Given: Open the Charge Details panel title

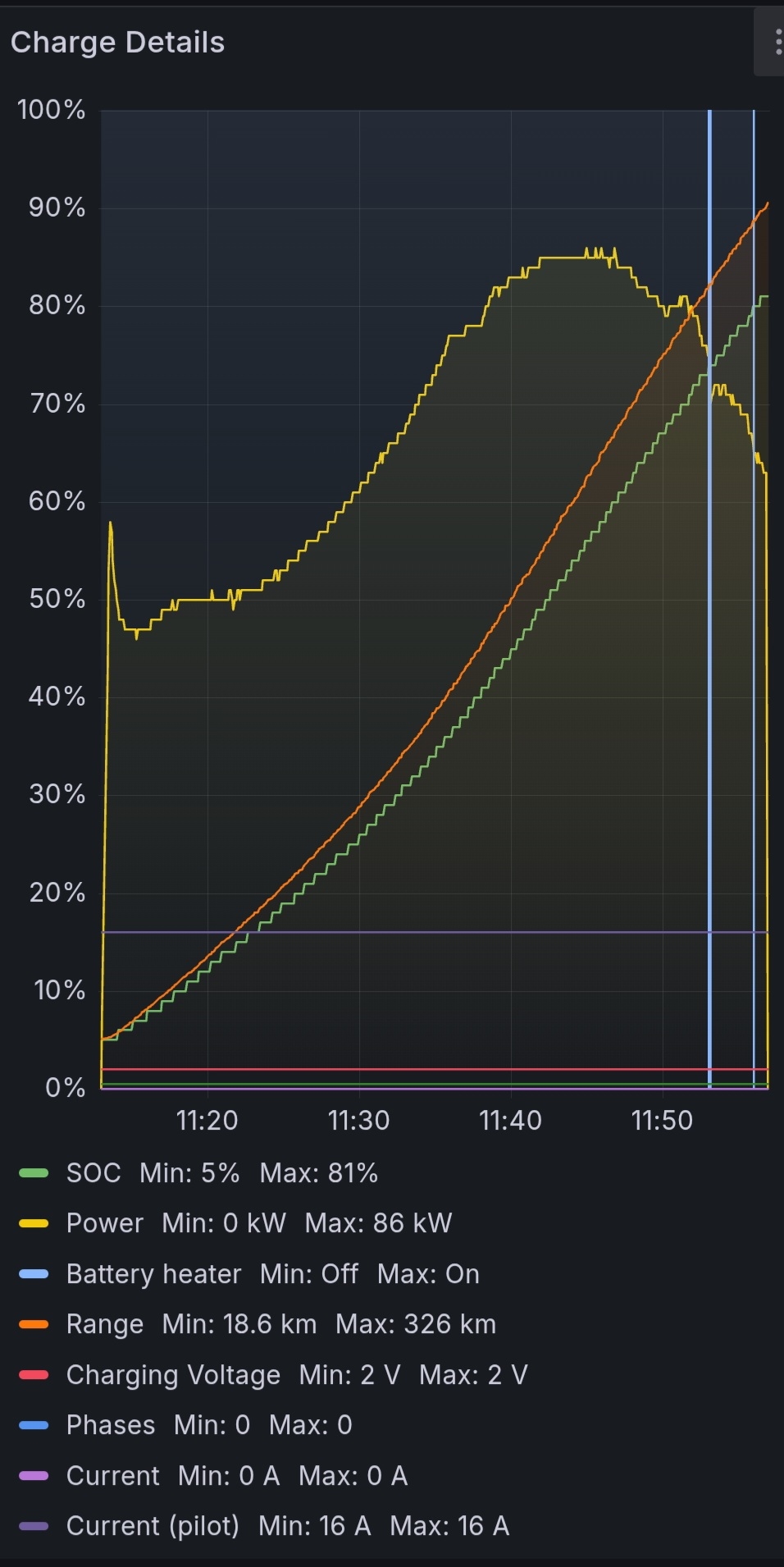Looking at the screenshot, I should [117, 43].
